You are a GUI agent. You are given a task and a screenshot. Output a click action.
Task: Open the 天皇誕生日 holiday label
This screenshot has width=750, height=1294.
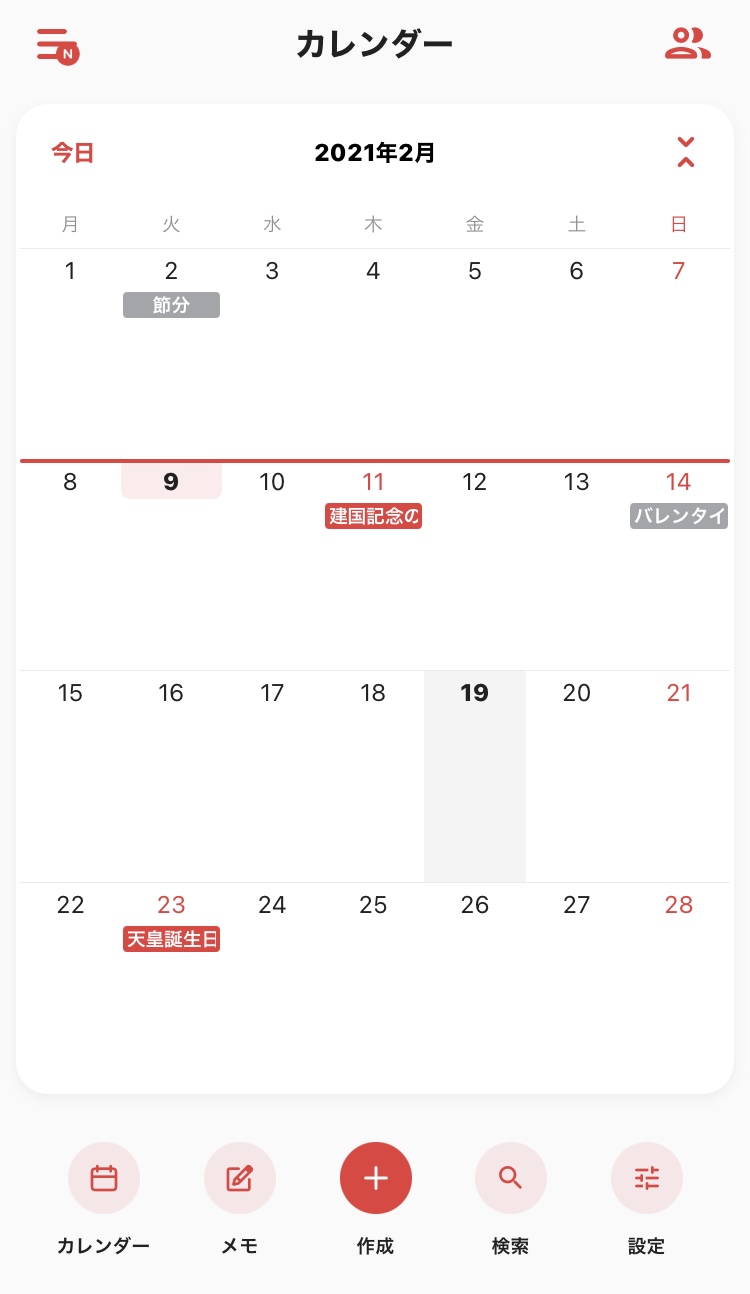(x=171, y=939)
